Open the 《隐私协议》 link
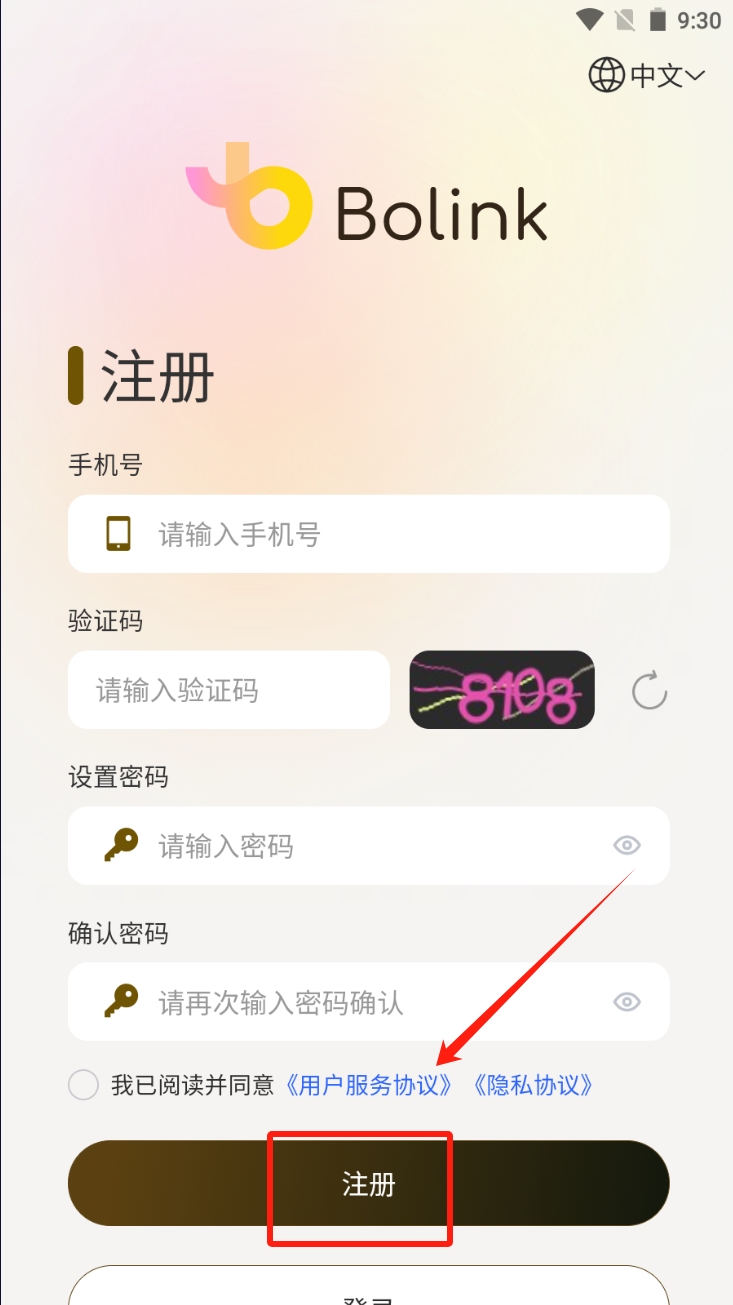 (x=534, y=1085)
